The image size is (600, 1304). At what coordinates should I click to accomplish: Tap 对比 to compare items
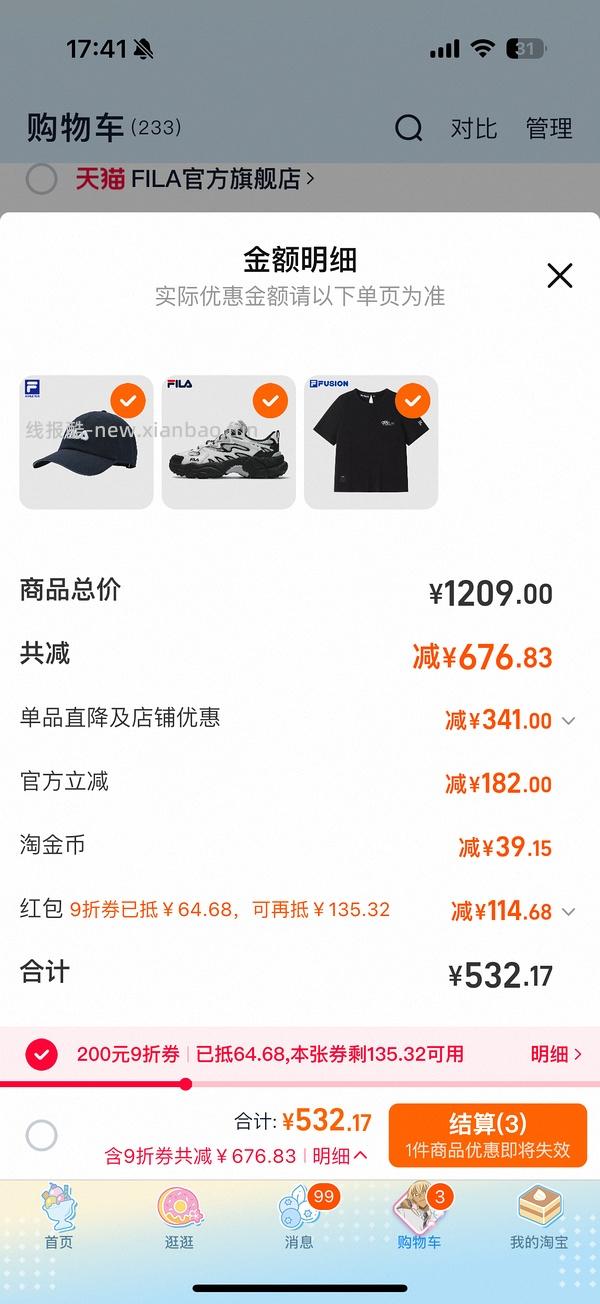pos(473,129)
